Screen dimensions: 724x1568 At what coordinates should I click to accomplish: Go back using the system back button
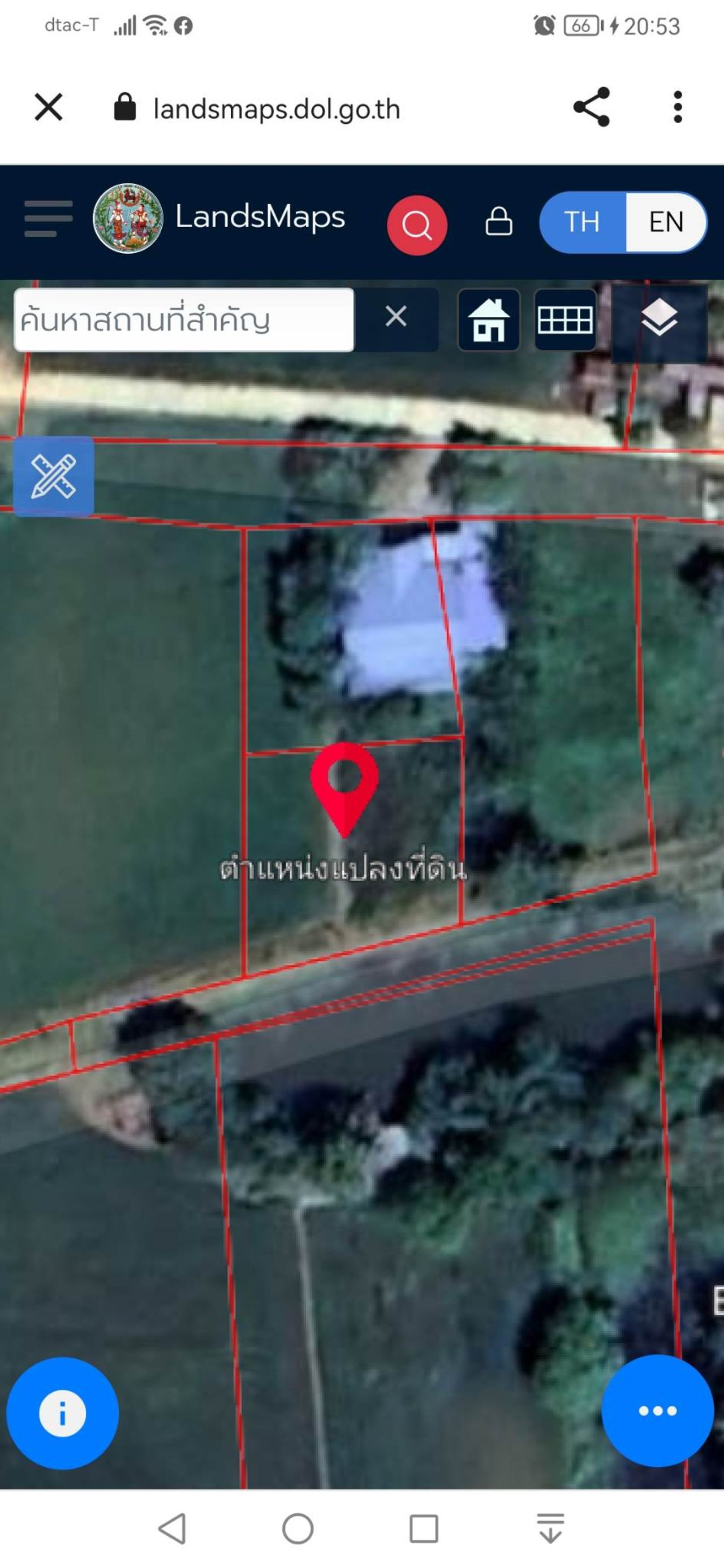[x=173, y=1528]
